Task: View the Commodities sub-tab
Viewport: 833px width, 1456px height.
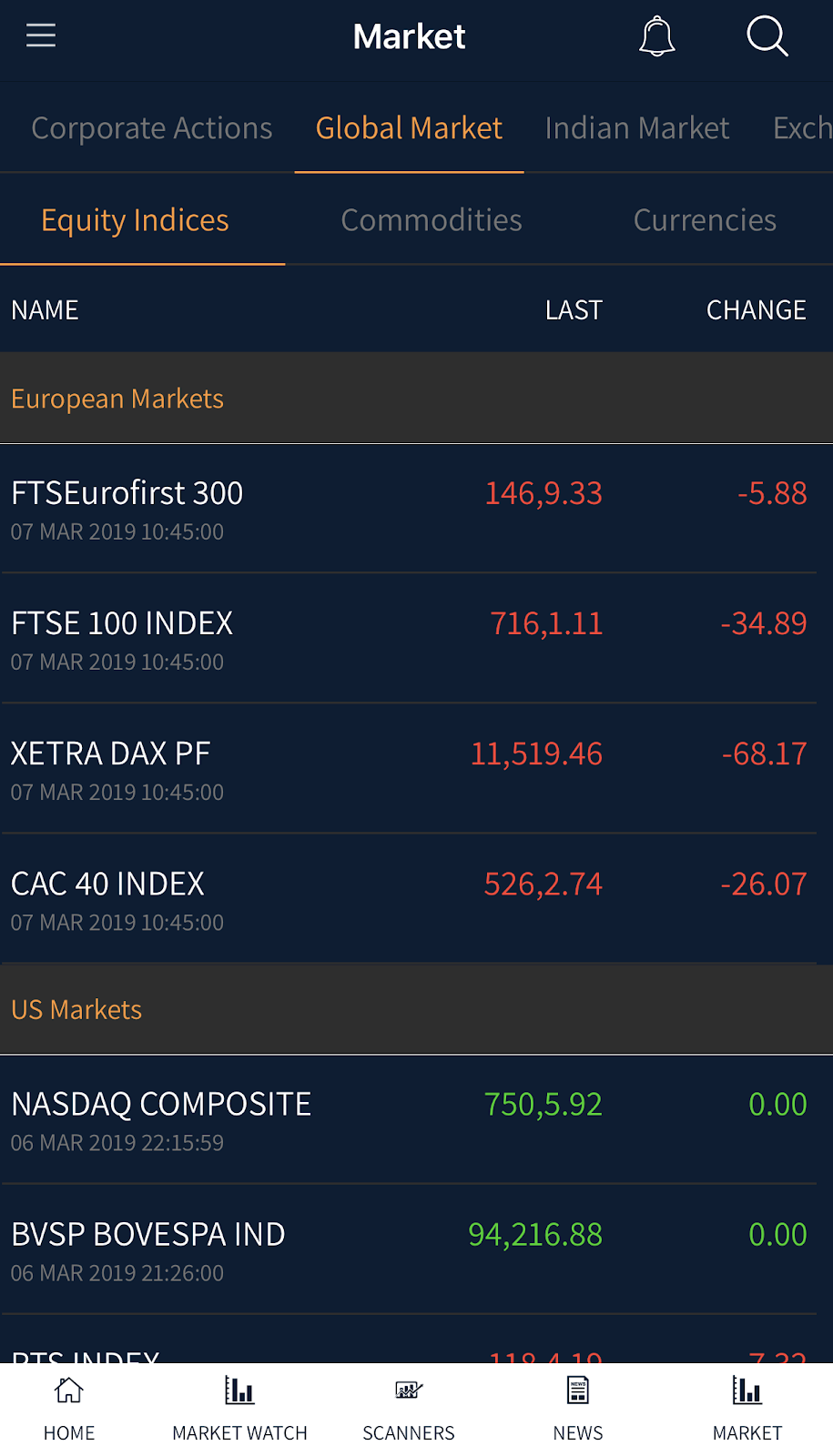Action: tap(432, 220)
